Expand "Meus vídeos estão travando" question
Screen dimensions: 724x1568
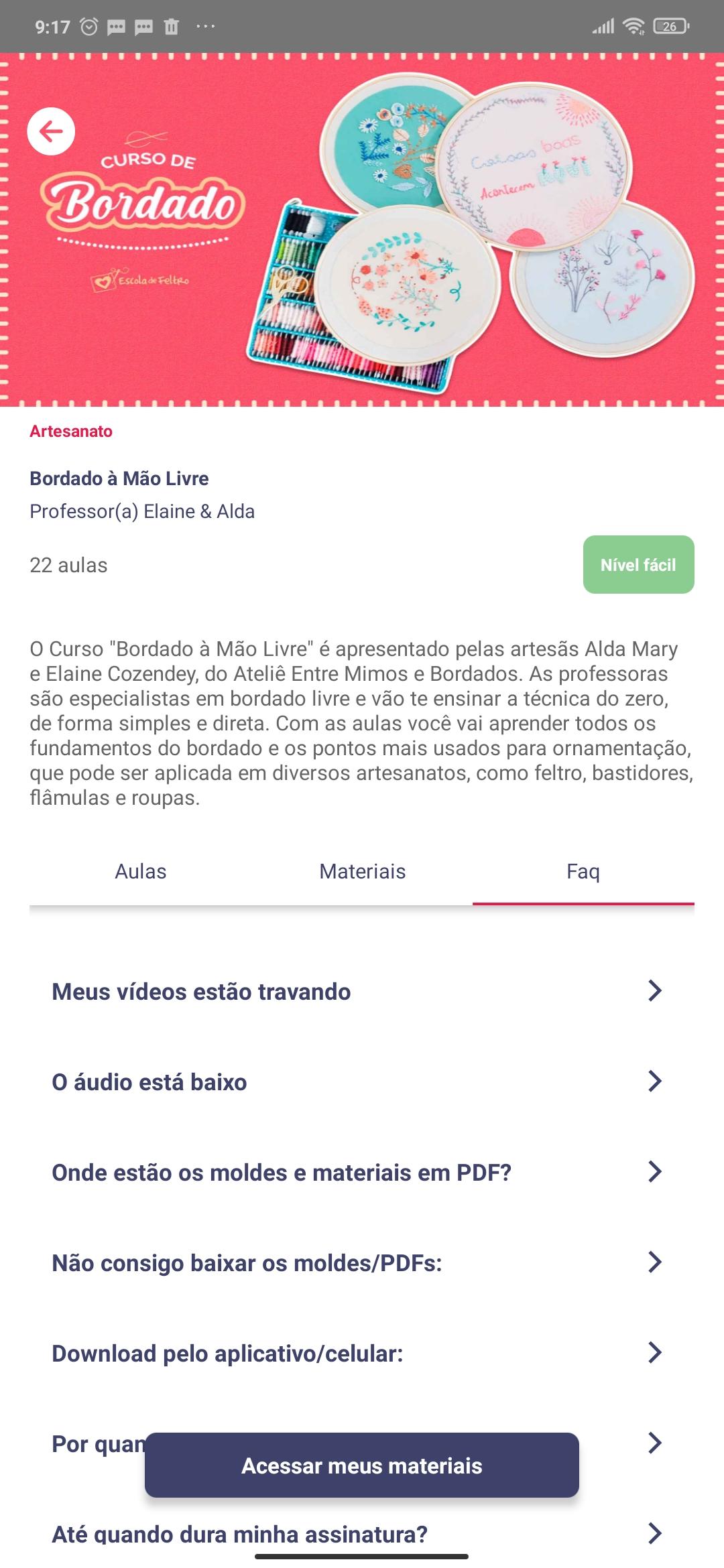(x=362, y=991)
